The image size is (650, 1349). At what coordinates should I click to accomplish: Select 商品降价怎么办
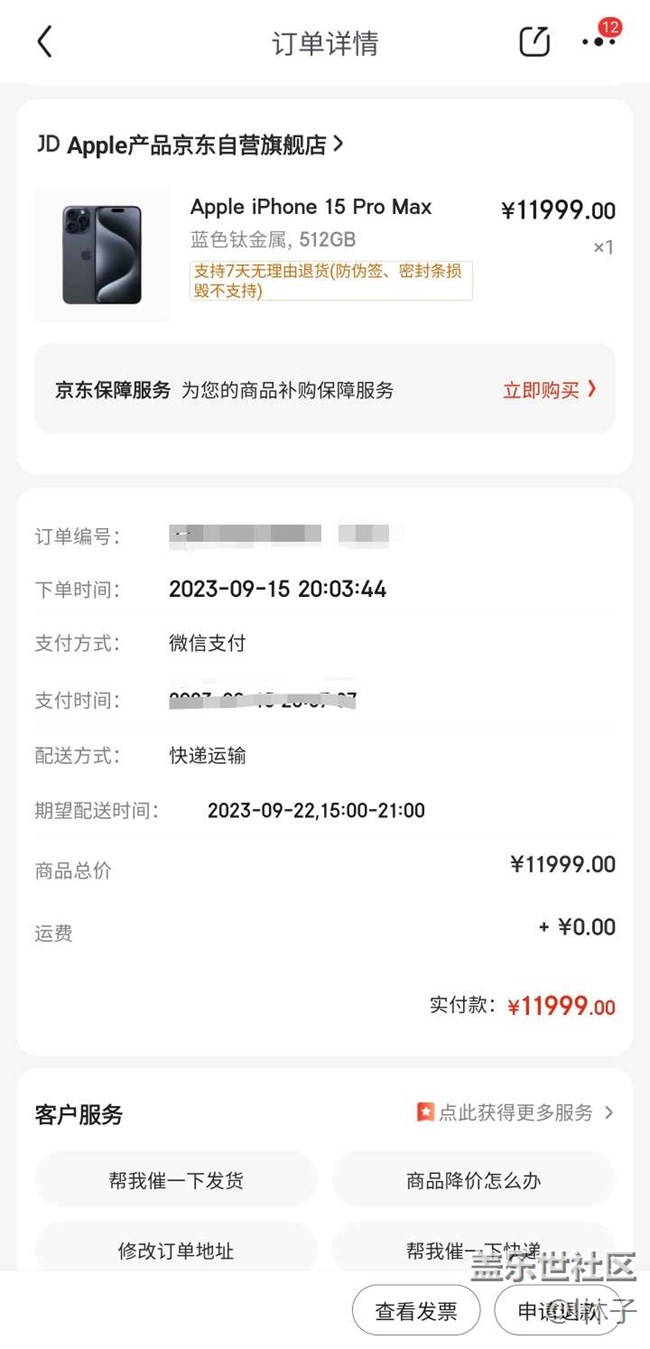point(473,1180)
